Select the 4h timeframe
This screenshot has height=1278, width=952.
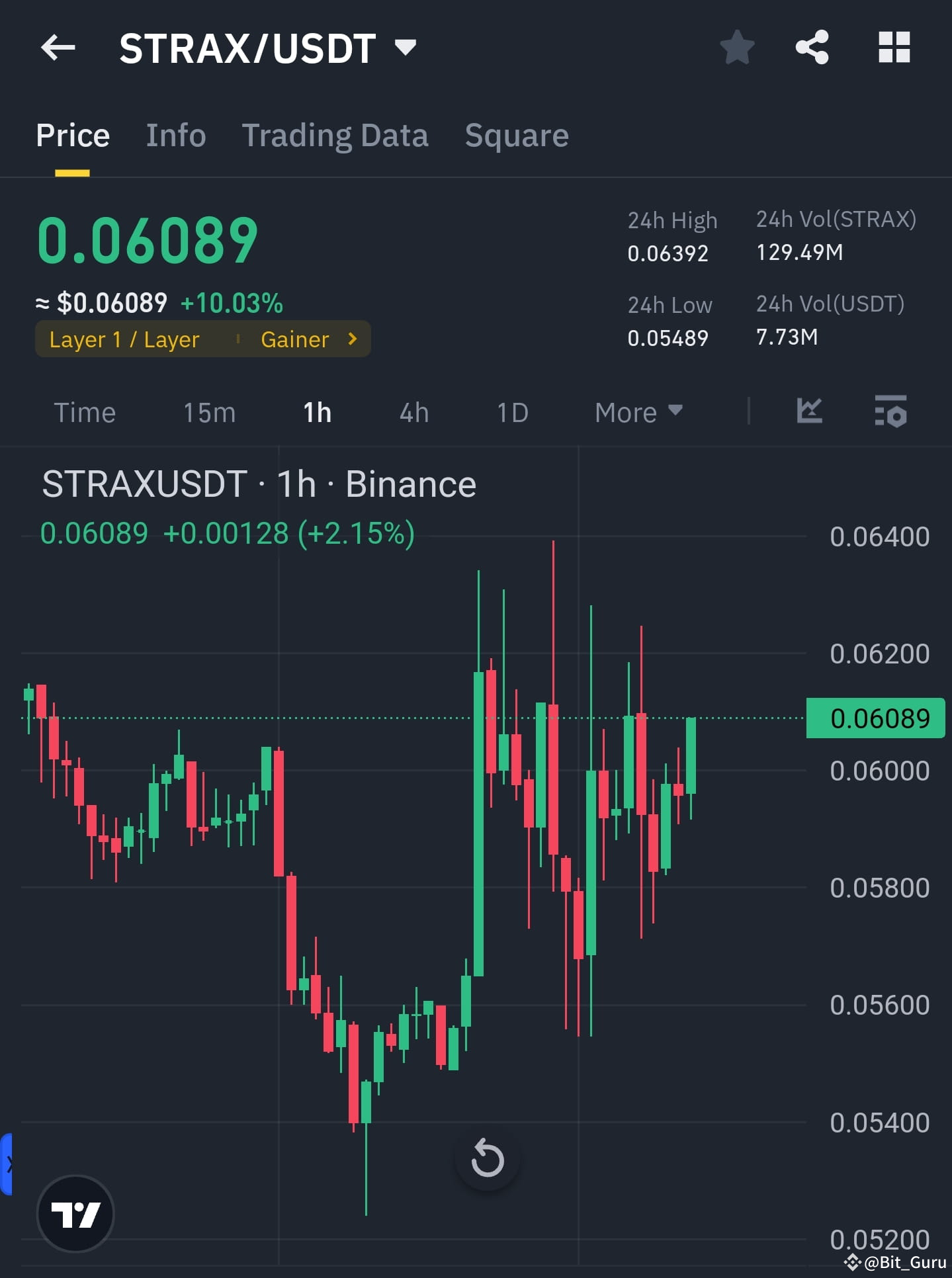[x=413, y=411]
